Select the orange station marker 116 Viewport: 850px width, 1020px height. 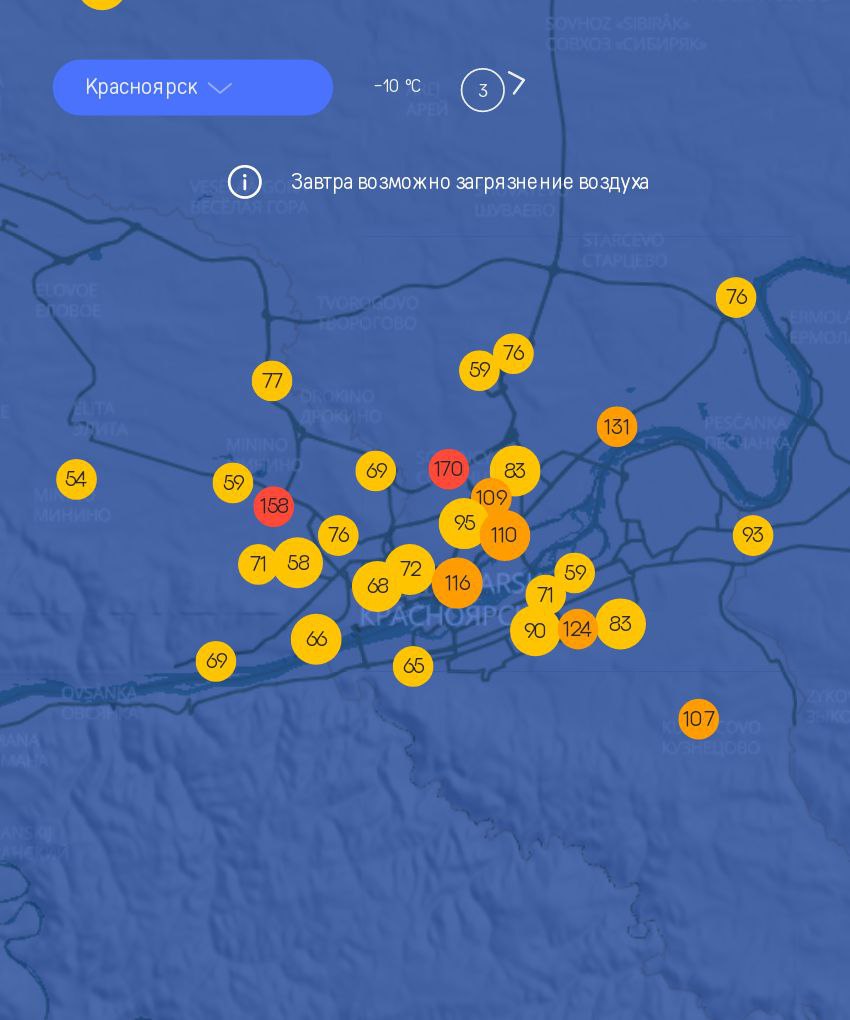pyautogui.click(x=457, y=583)
